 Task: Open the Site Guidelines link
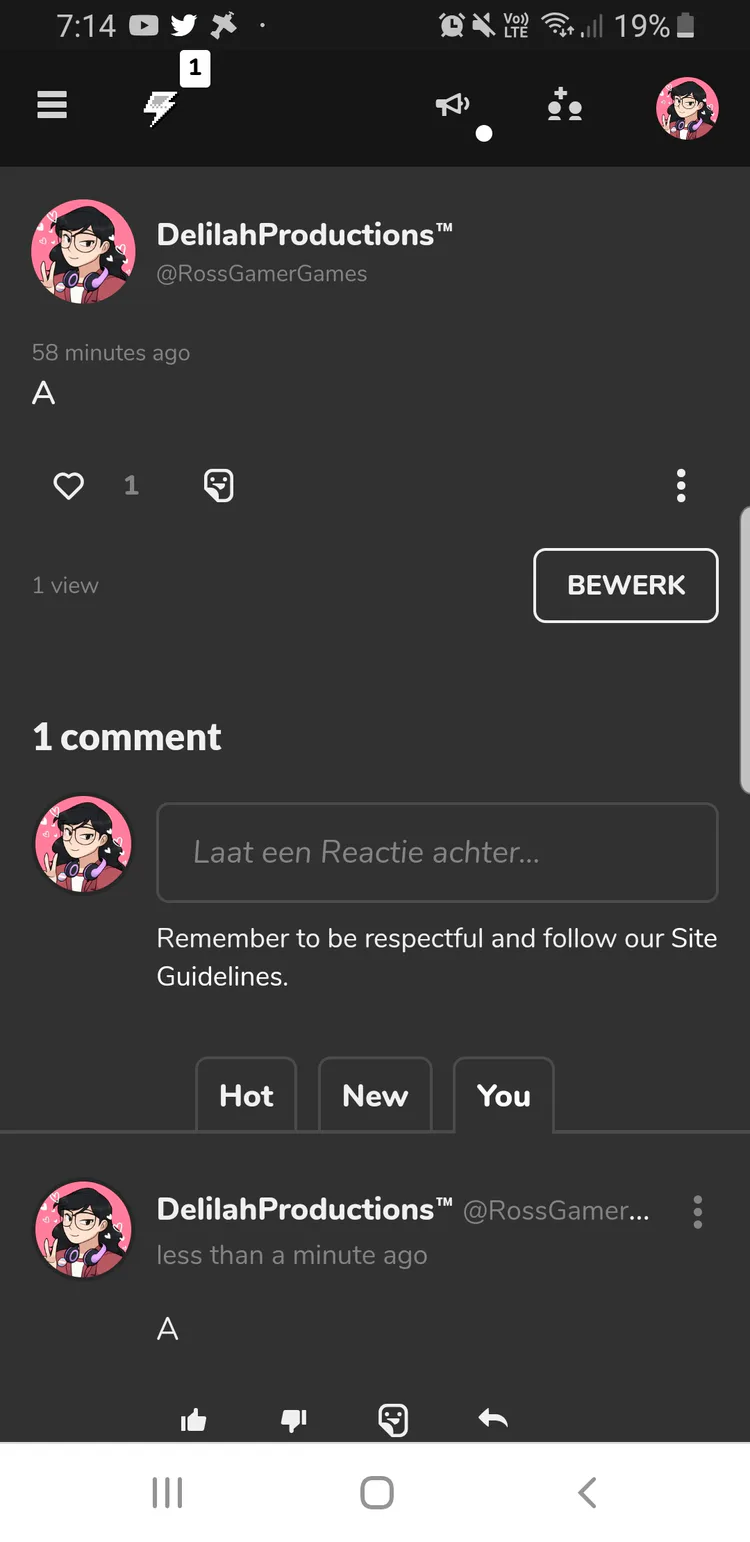(x=220, y=976)
